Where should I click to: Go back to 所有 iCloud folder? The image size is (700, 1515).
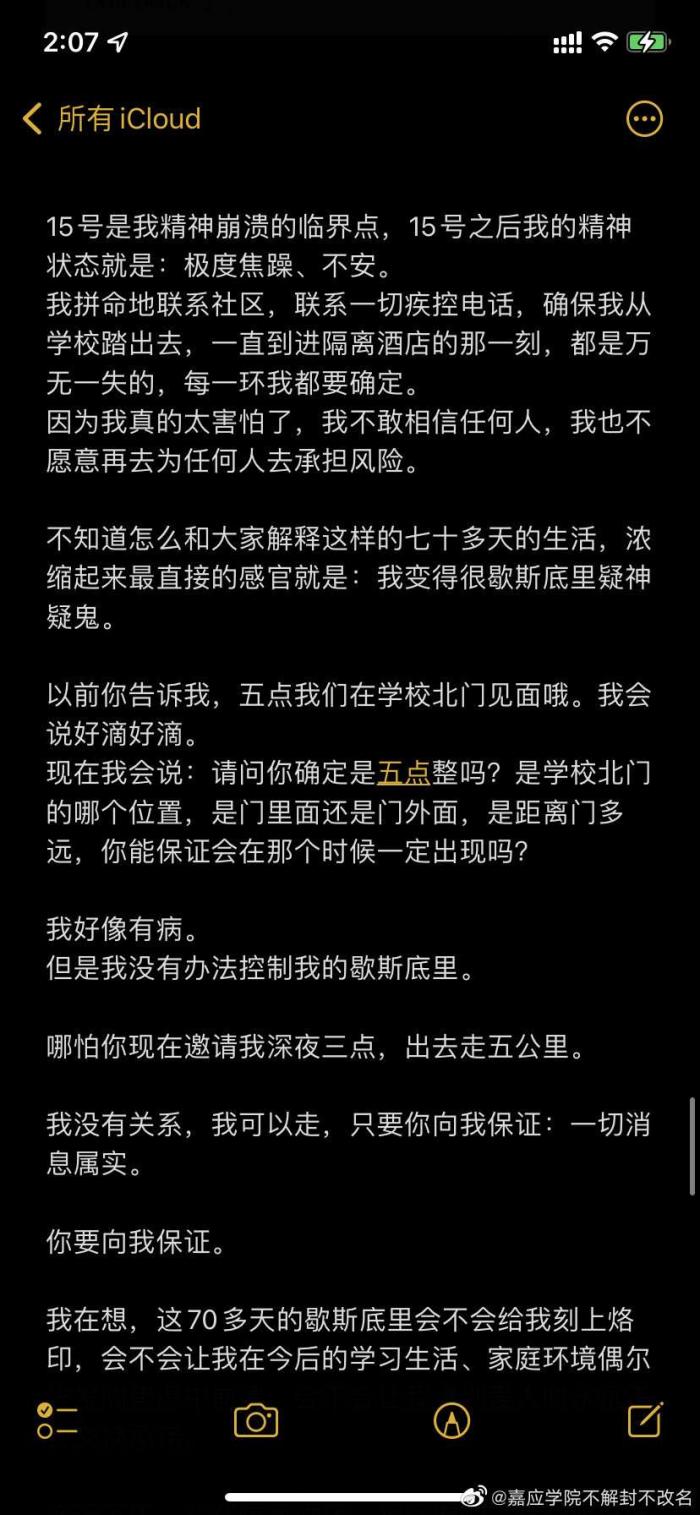pyautogui.click(x=112, y=119)
